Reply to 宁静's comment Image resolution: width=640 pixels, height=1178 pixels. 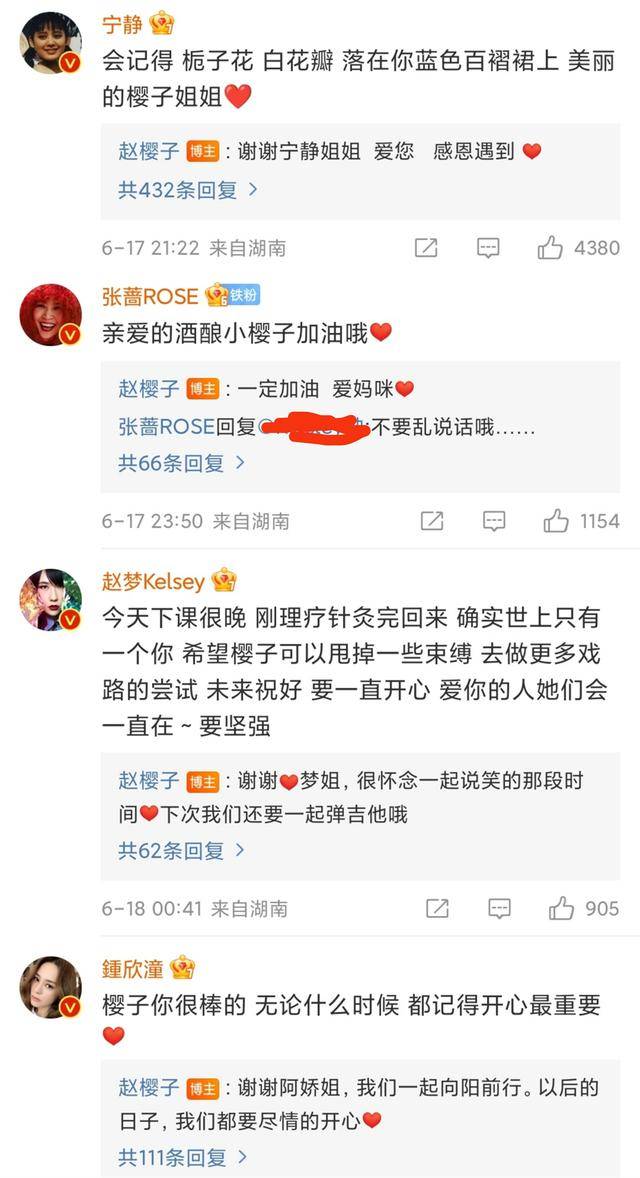click(488, 248)
